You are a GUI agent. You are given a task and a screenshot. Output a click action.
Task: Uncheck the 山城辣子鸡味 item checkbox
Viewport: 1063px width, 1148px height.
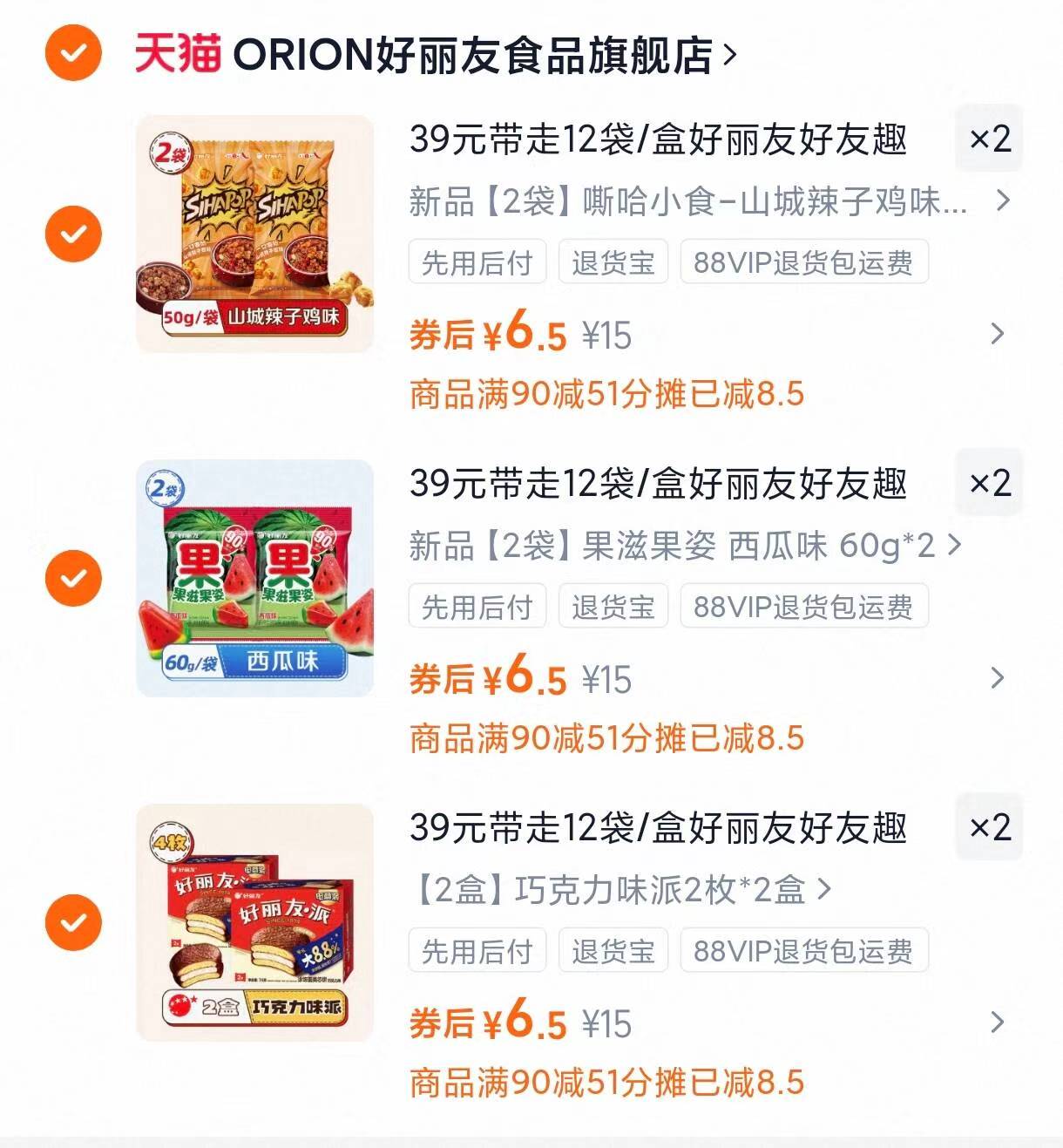click(x=72, y=234)
